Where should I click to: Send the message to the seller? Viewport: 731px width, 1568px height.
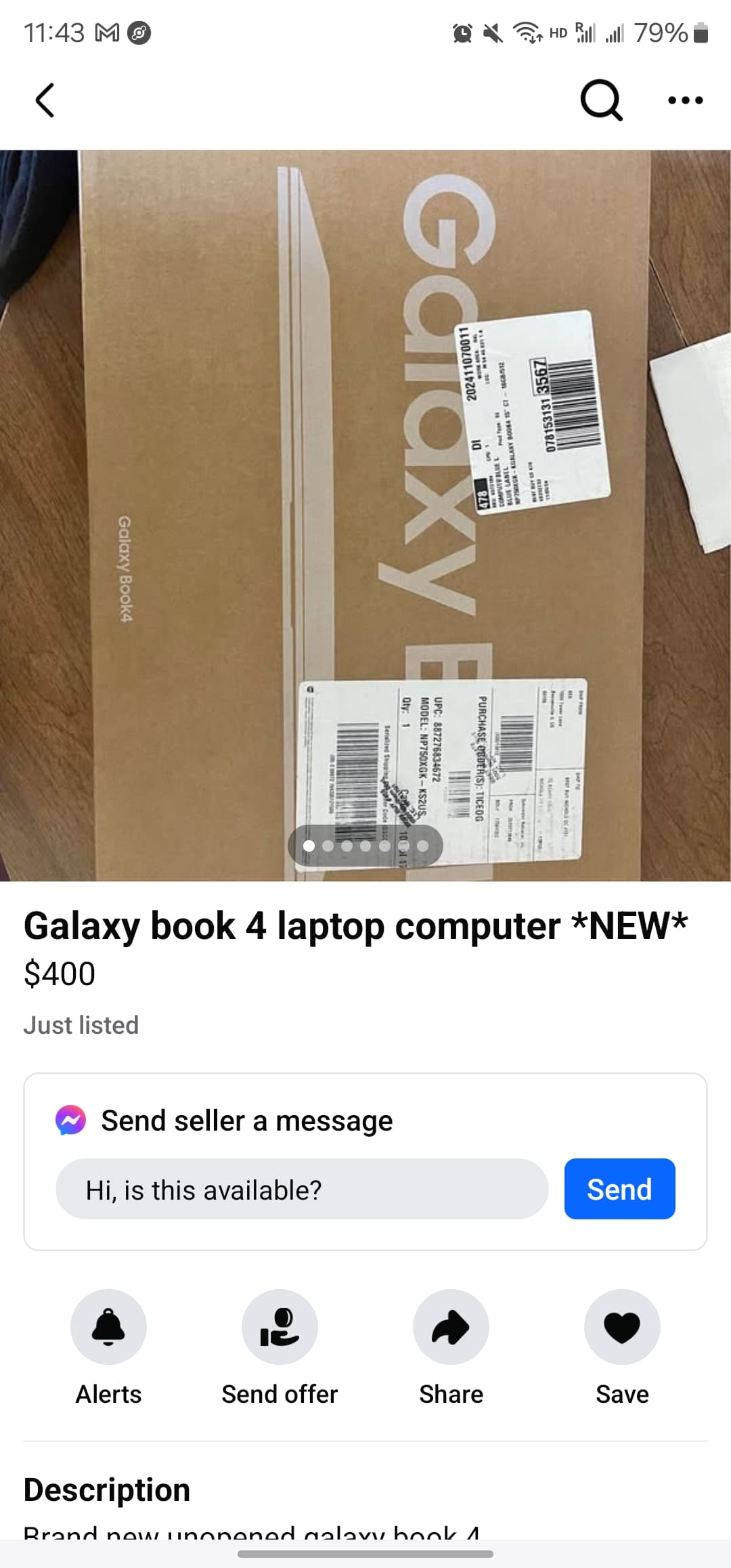click(619, 1189)
